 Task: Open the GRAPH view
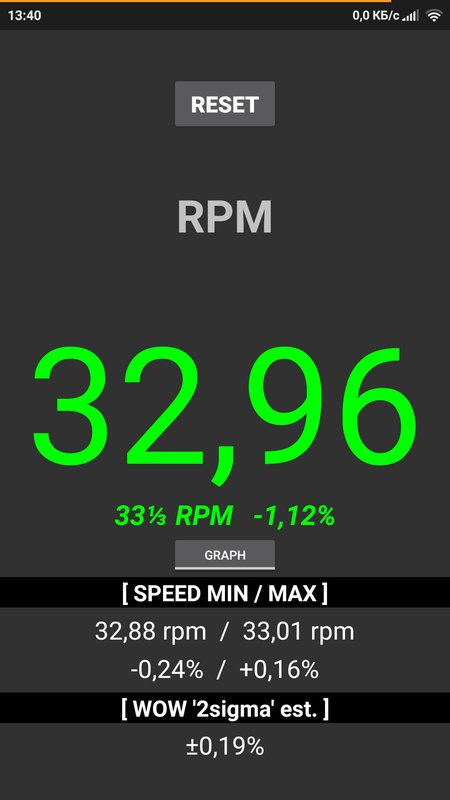click(224, 555)
